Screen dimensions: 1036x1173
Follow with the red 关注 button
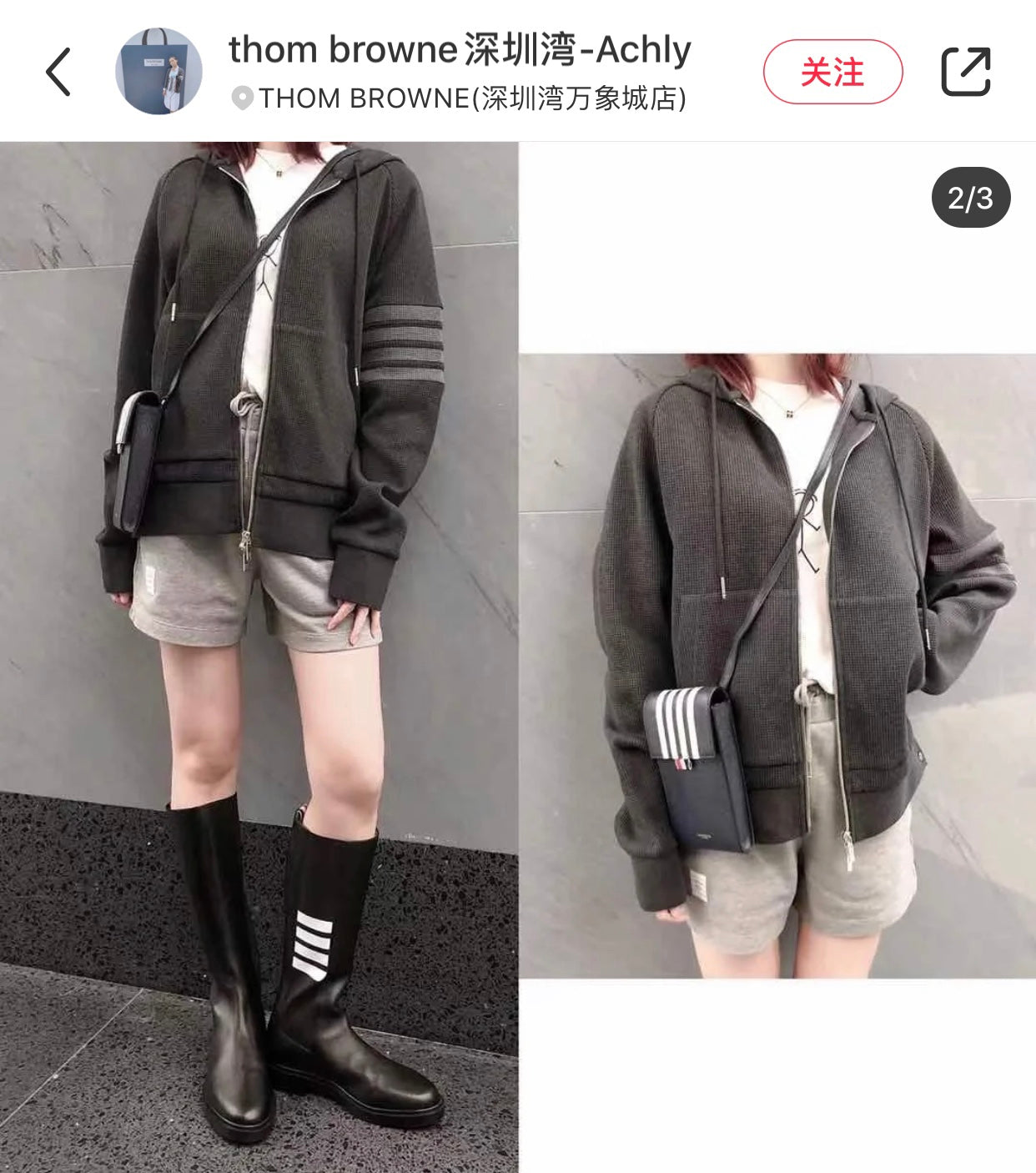[x=832, y=72]
